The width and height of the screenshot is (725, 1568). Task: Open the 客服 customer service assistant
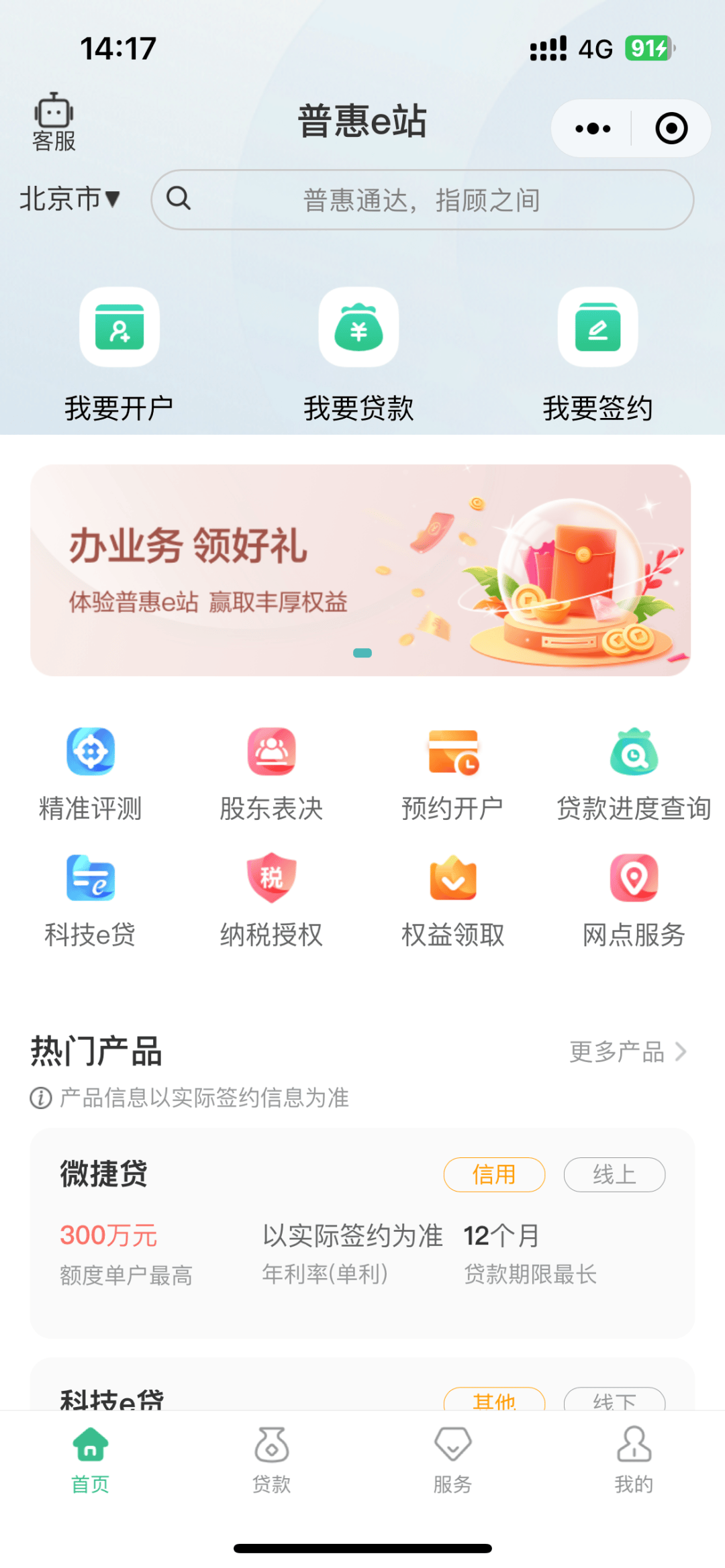(52, 122)
